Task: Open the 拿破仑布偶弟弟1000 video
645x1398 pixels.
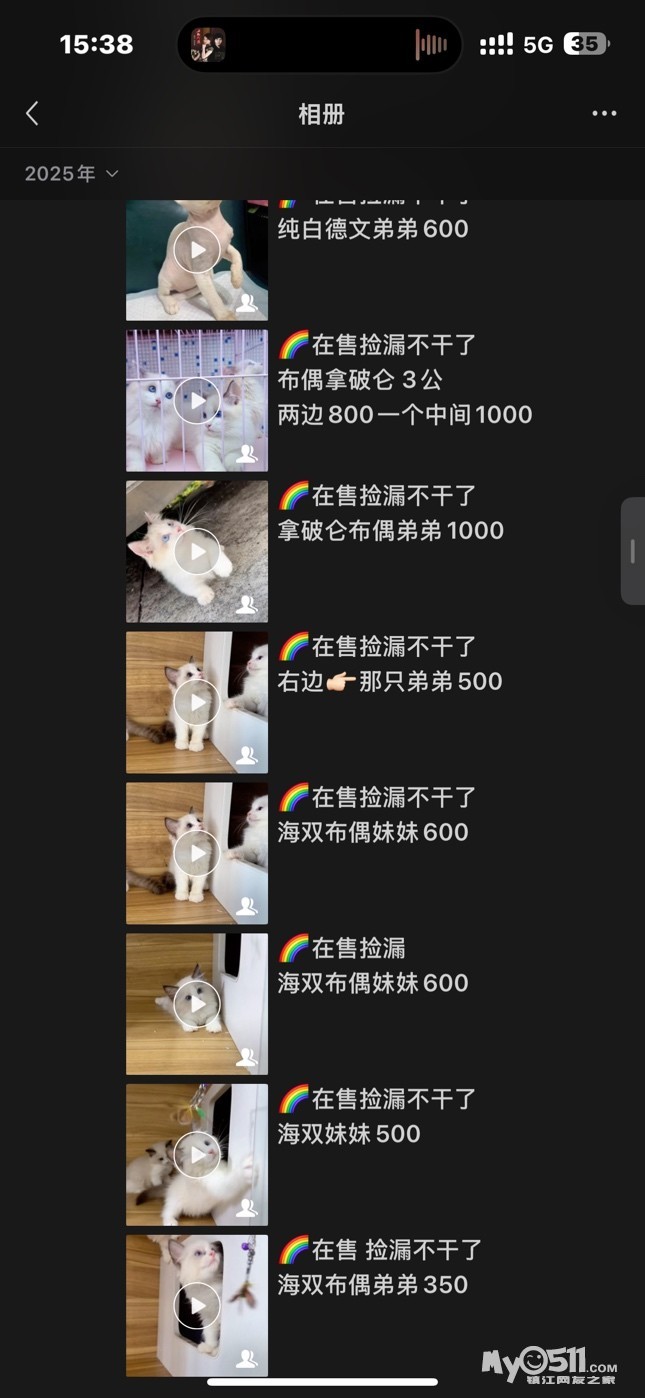Action: coord(197,552)
